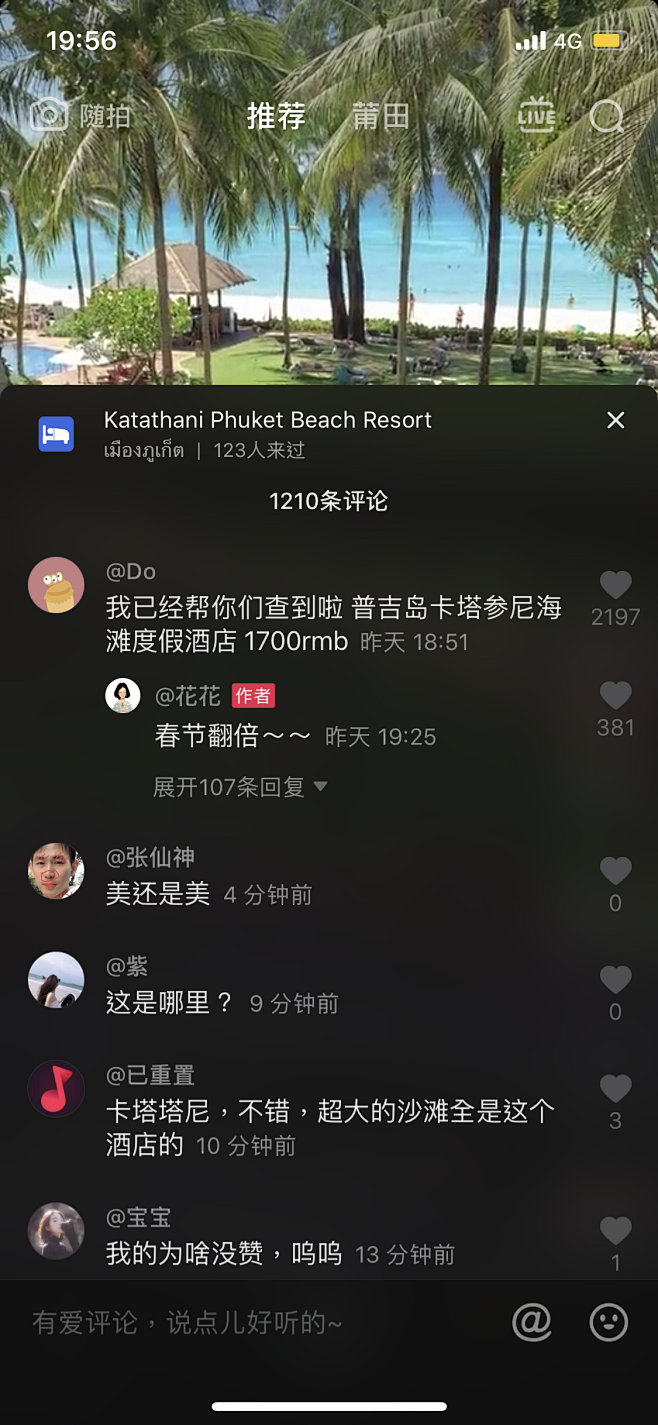Screen dimensions: 658x1425
Task: Like the comment by @Do
Action: click(x=615, y=586)
